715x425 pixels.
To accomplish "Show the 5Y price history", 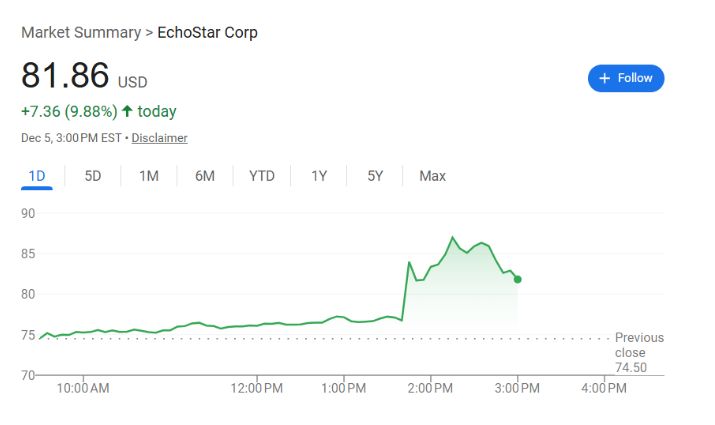I will tap(375, 176).
